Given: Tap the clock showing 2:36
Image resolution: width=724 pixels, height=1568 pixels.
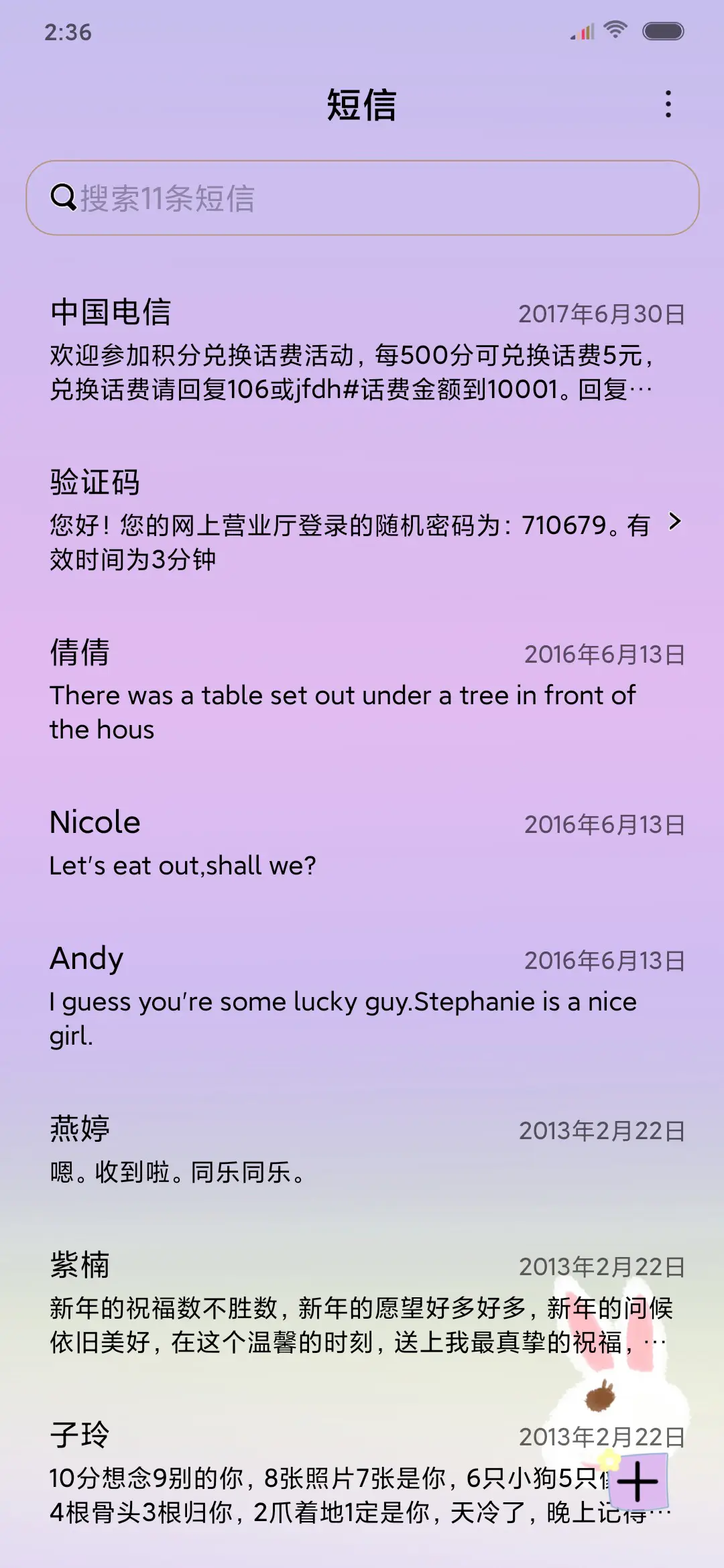Looking at the screenshot, I should (66, 29).
